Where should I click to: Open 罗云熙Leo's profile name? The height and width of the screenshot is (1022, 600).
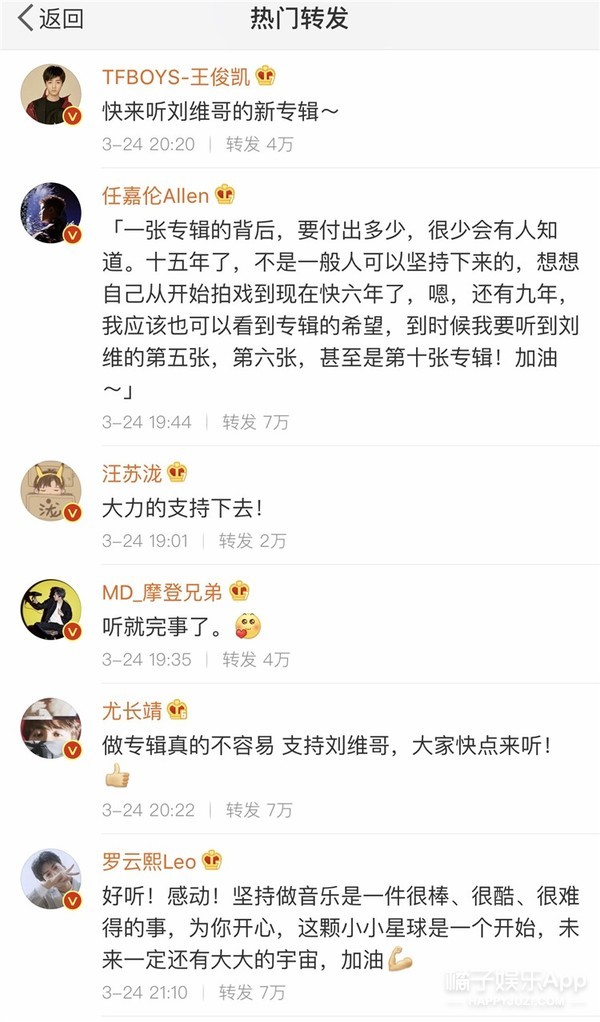click(x=149, y=860)
